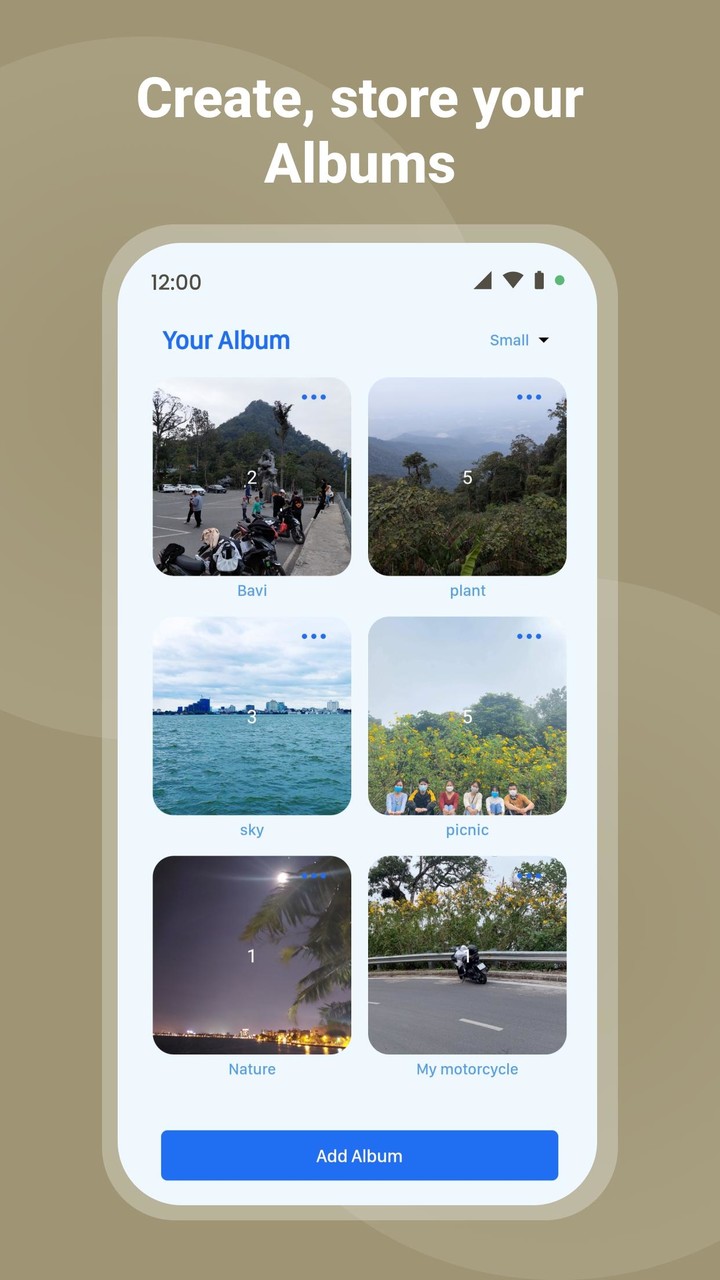Open the three-dot menu on sky album

pyautogui.click(x=314, y=635)
